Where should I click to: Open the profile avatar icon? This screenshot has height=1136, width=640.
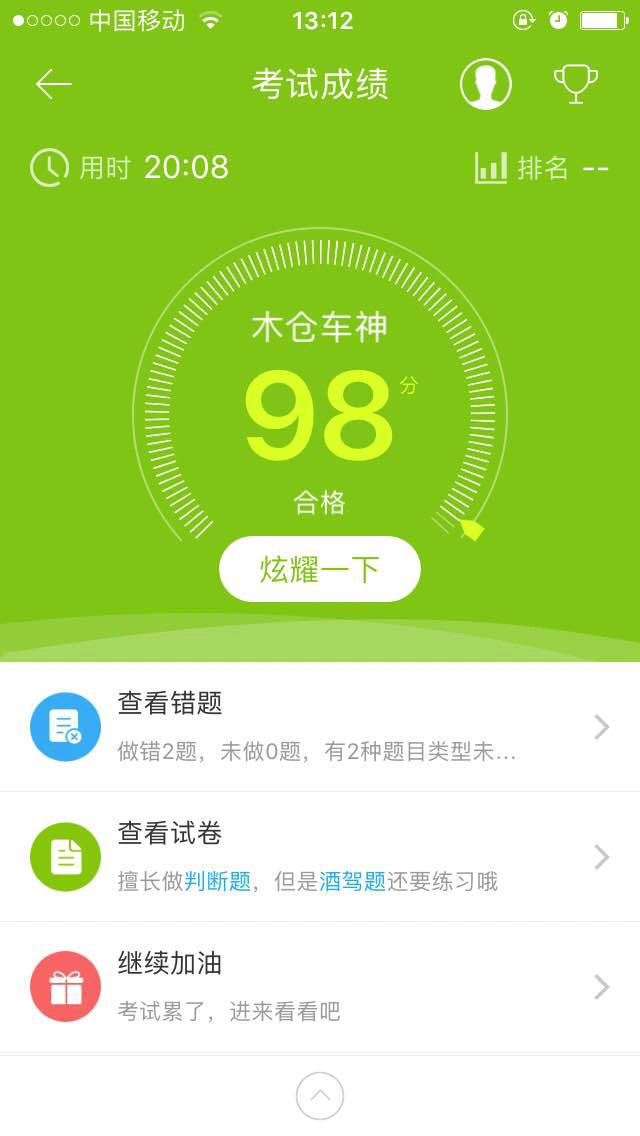coord(486,84)
